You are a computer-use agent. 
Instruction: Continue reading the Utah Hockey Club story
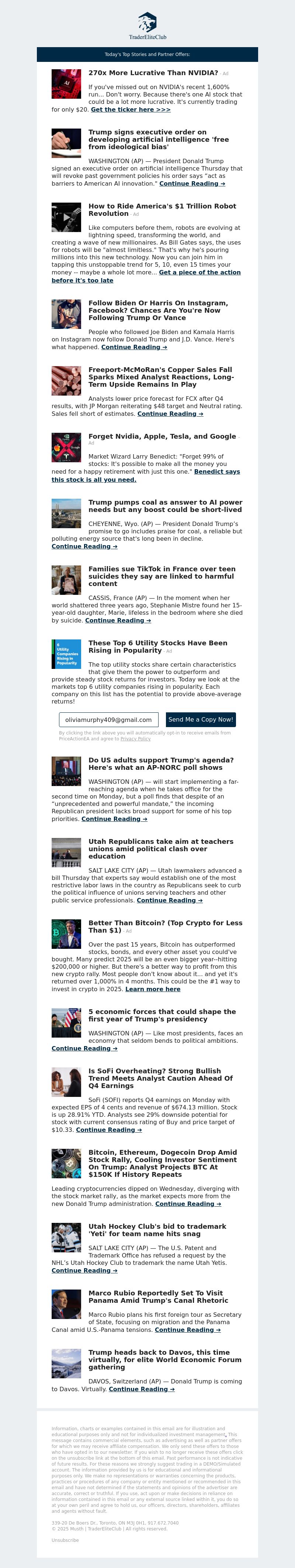pyautogui.click(x=85, y=1270)
